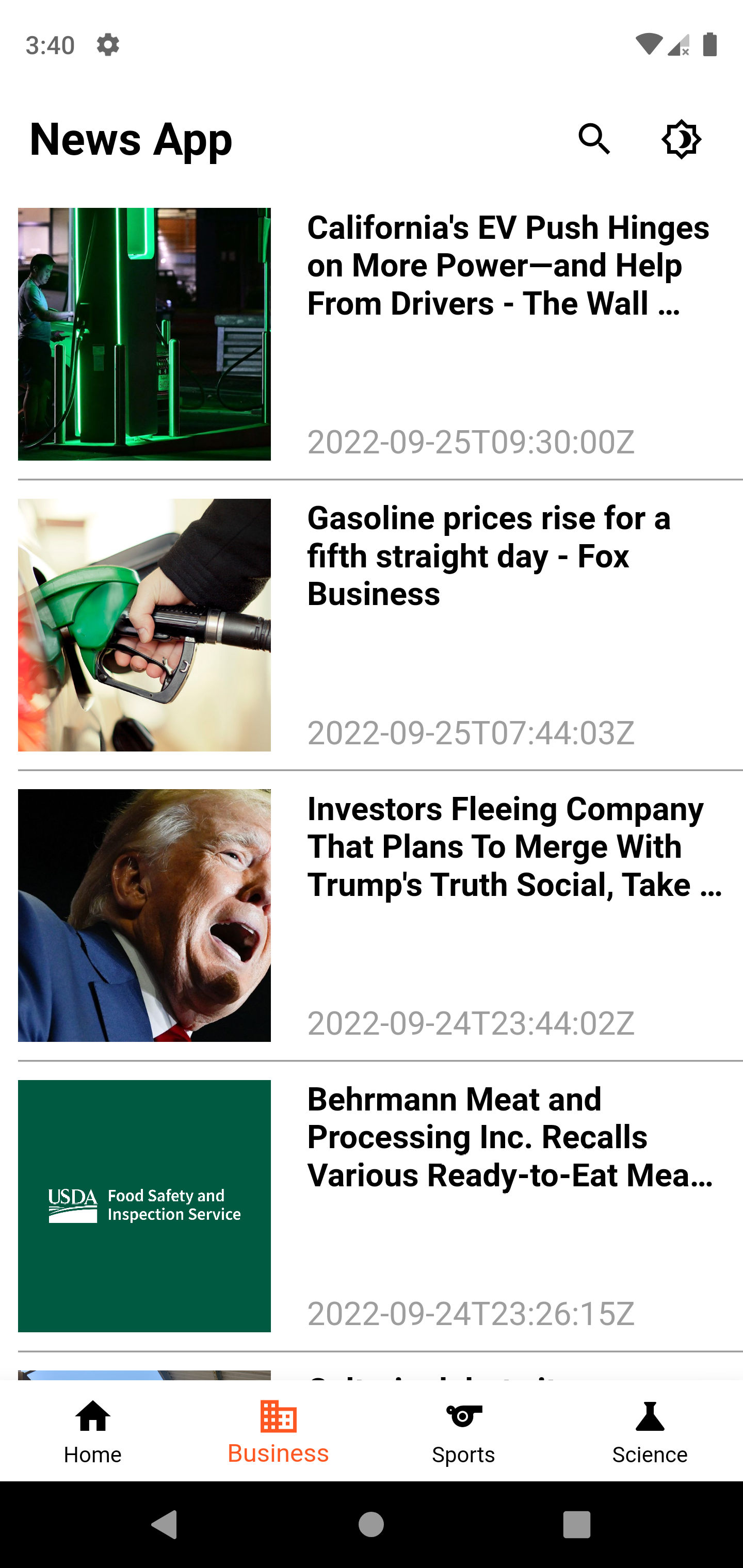
Task: Go to the Sports tab
Action: pyautogui.click(x=463, y=1431)
